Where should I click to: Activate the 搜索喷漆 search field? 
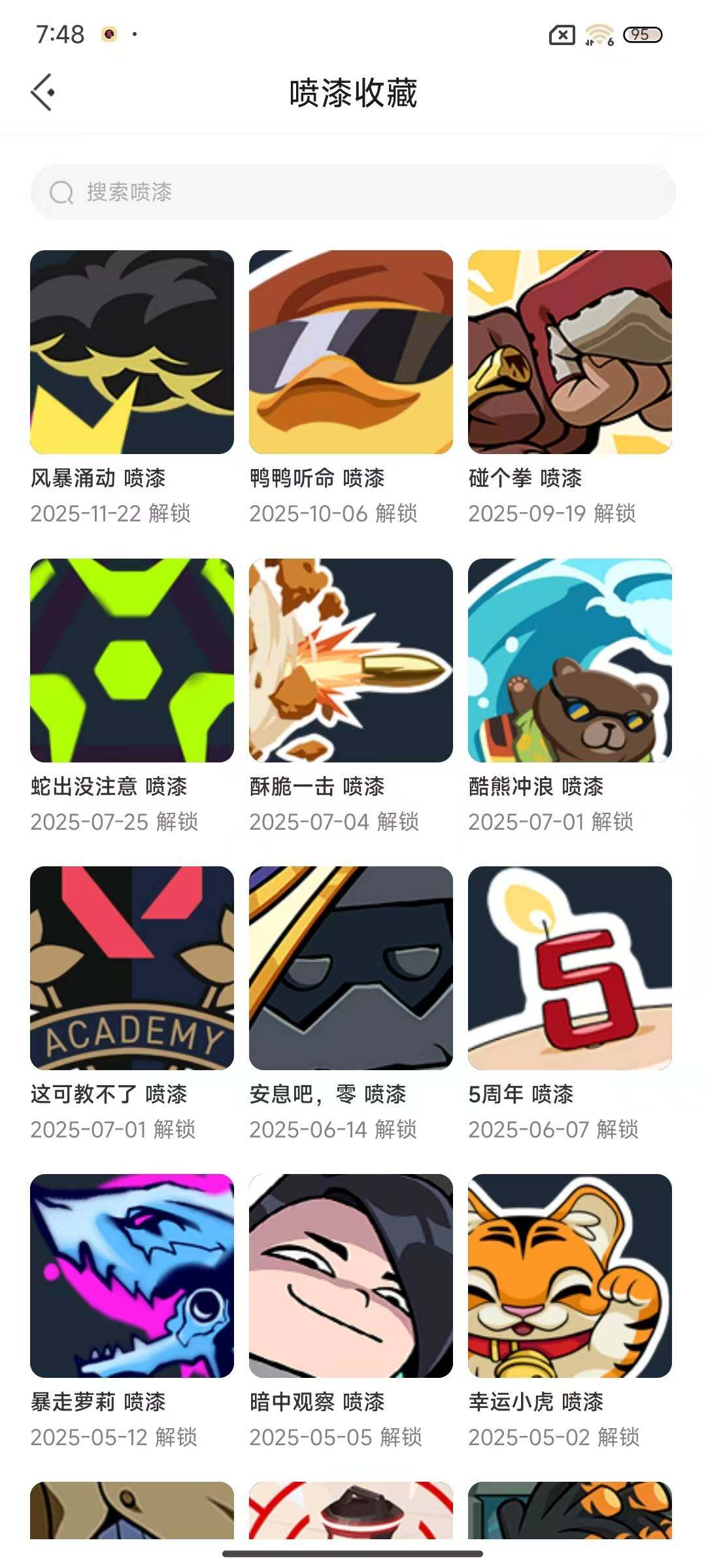point(353,193)
